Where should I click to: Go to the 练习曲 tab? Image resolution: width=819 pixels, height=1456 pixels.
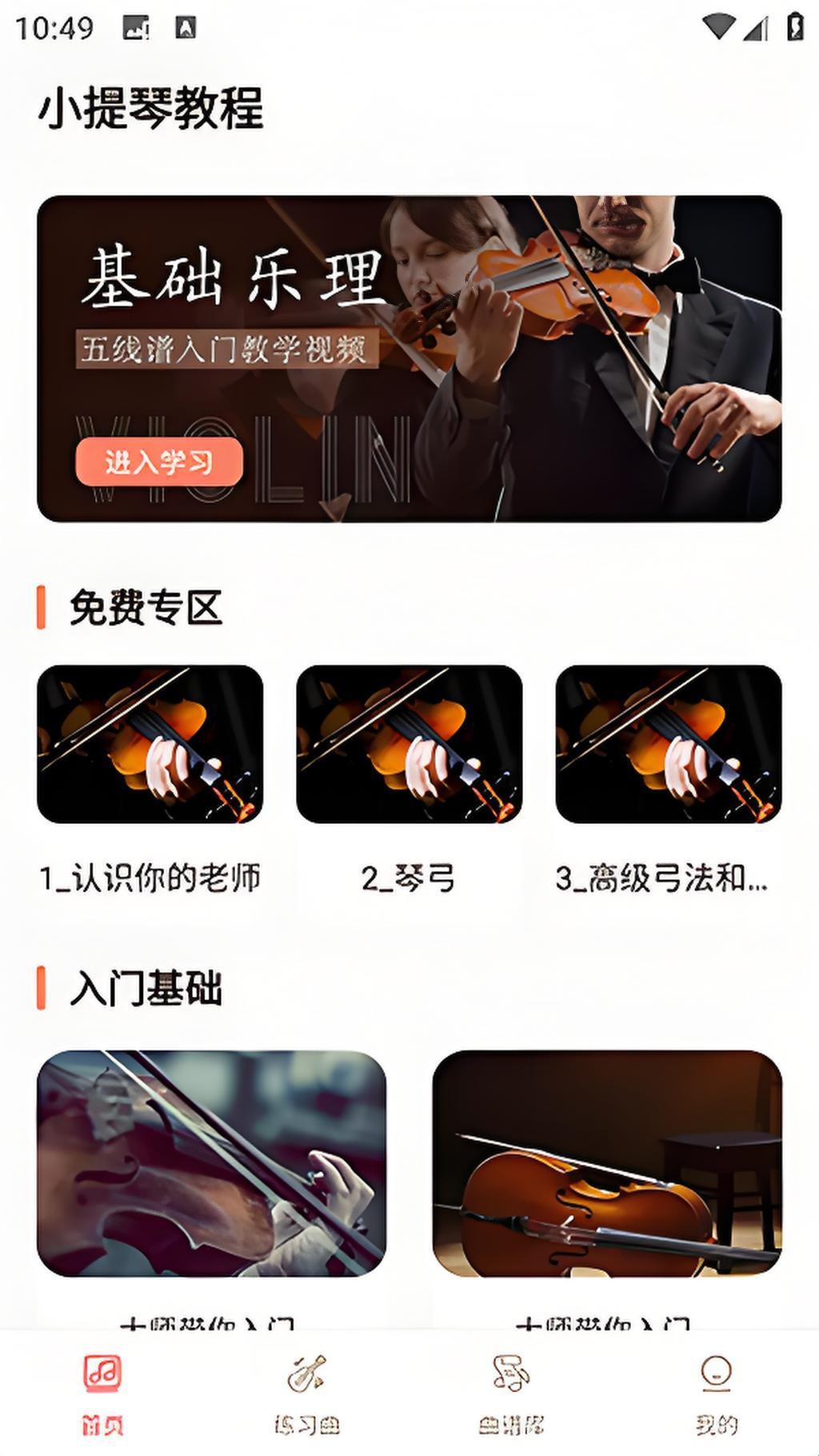pyautogui.click(x=307, y=1392)
